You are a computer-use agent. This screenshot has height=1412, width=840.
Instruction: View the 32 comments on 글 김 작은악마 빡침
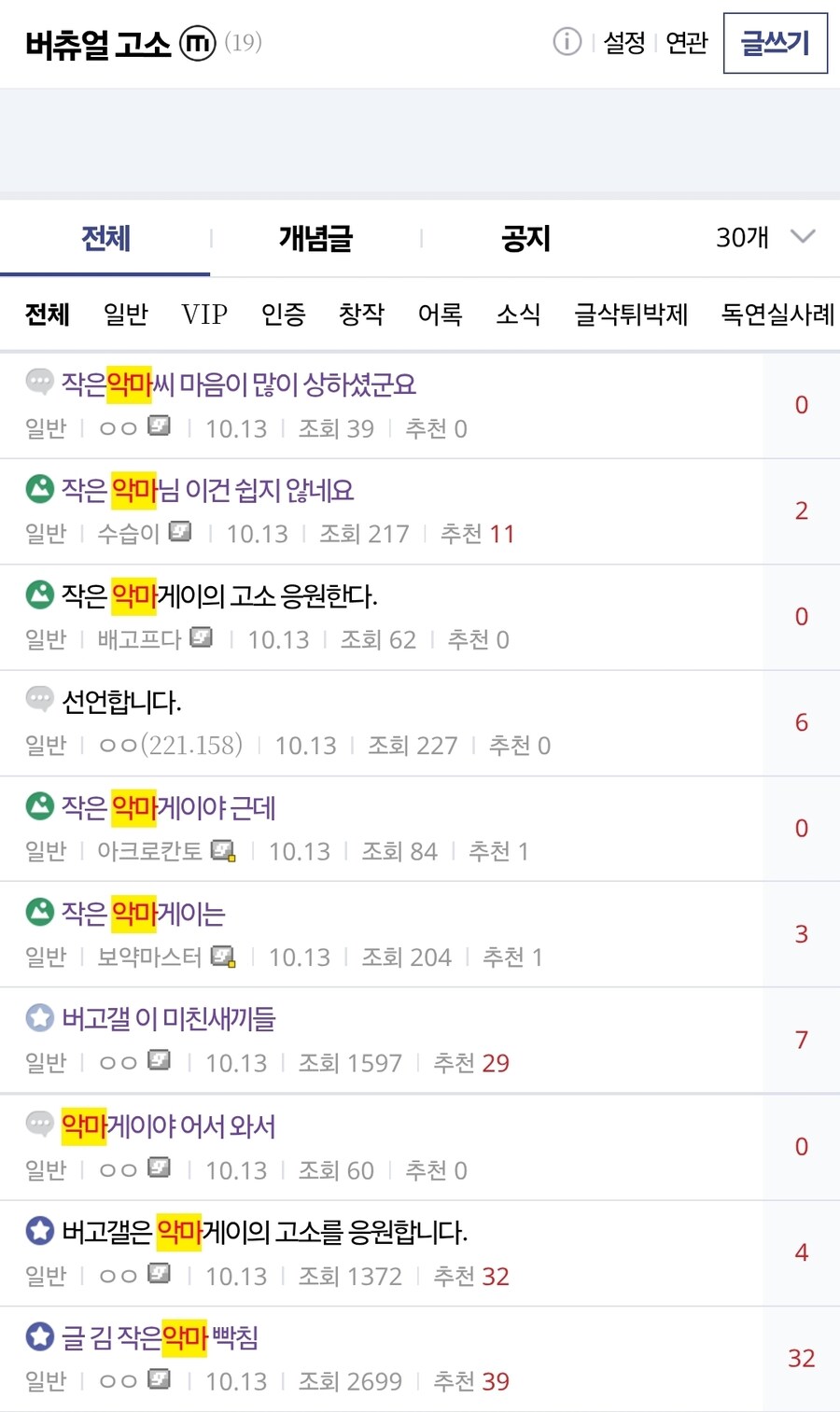[x=801, y=1359]
